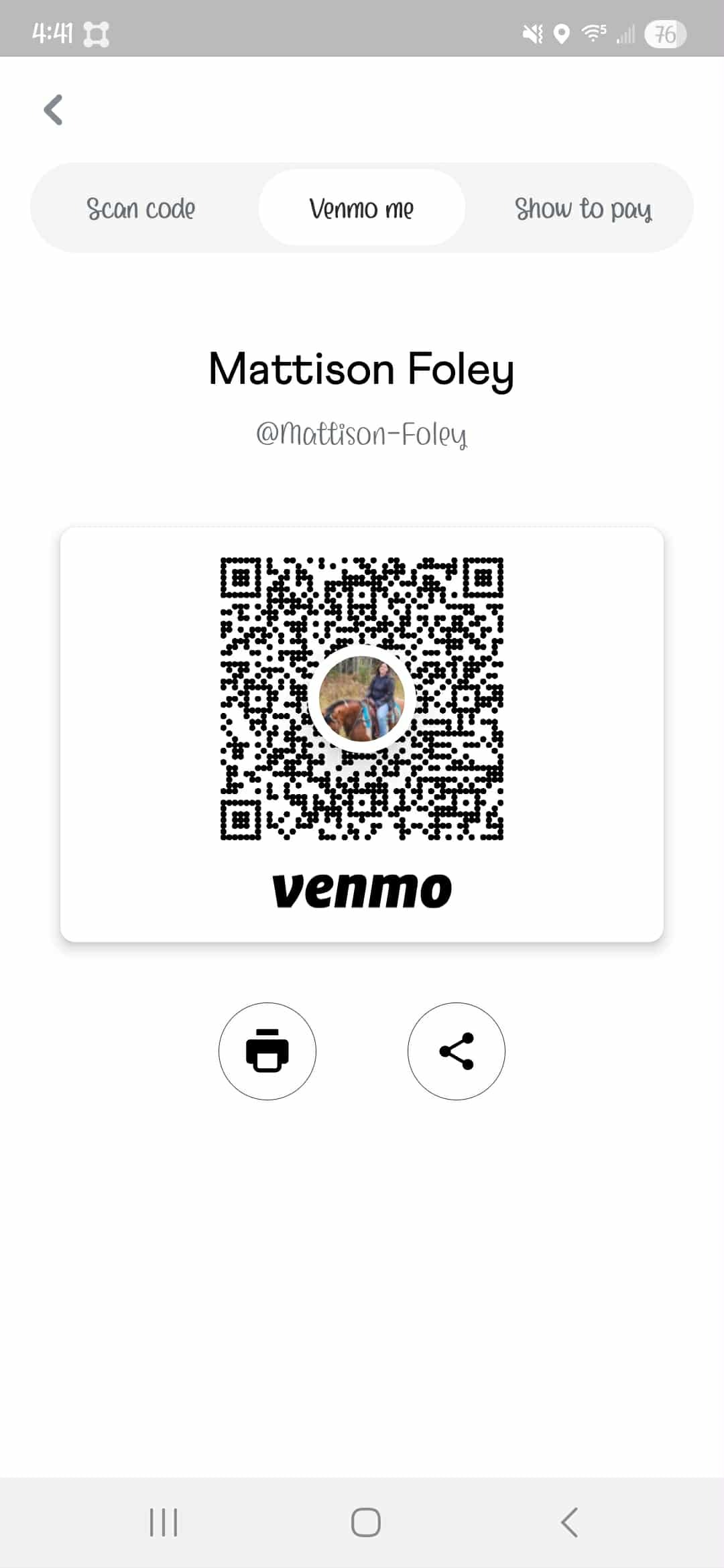Open the Show to pay tab
This screenshot has width=724, height=1568.
(583, 208)
